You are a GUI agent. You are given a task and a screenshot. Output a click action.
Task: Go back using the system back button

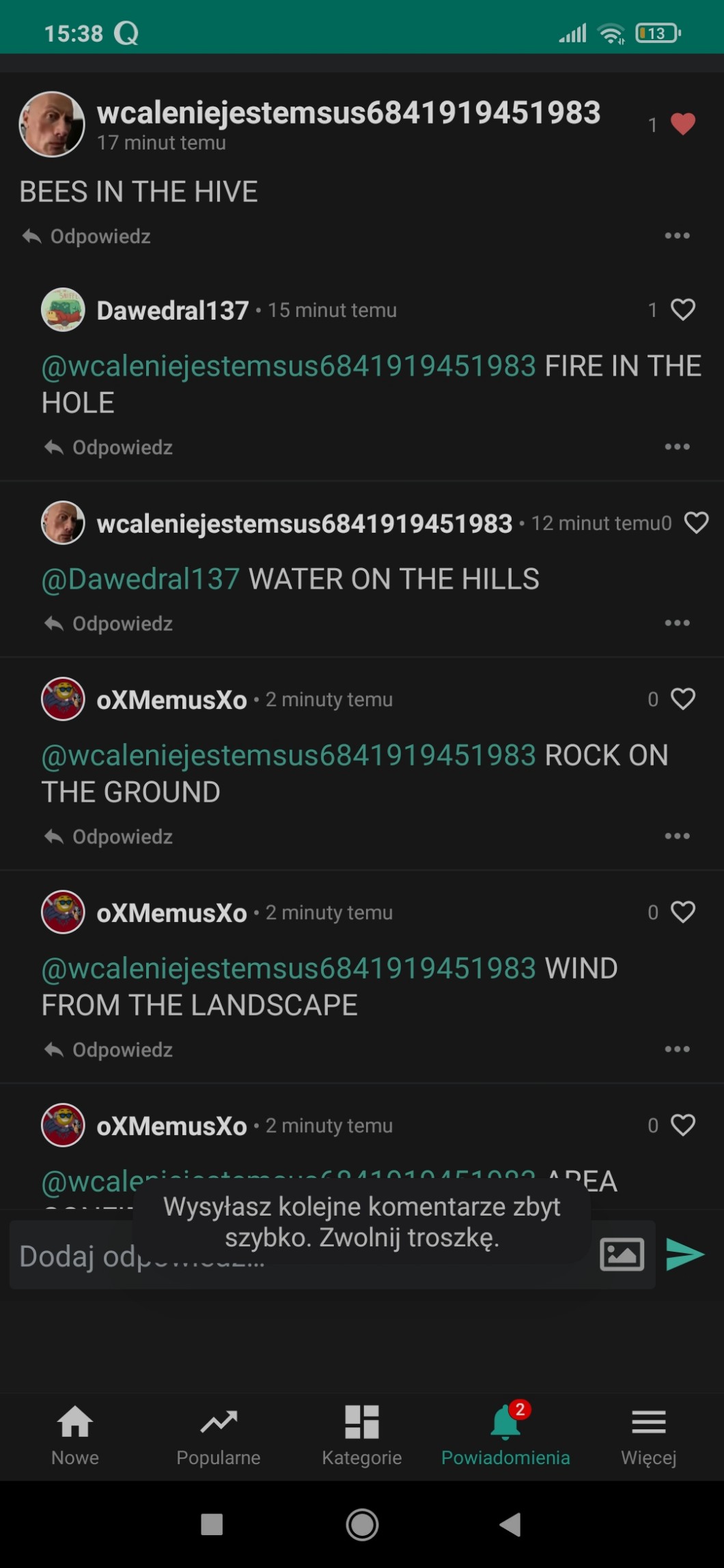pos(510,1524)
